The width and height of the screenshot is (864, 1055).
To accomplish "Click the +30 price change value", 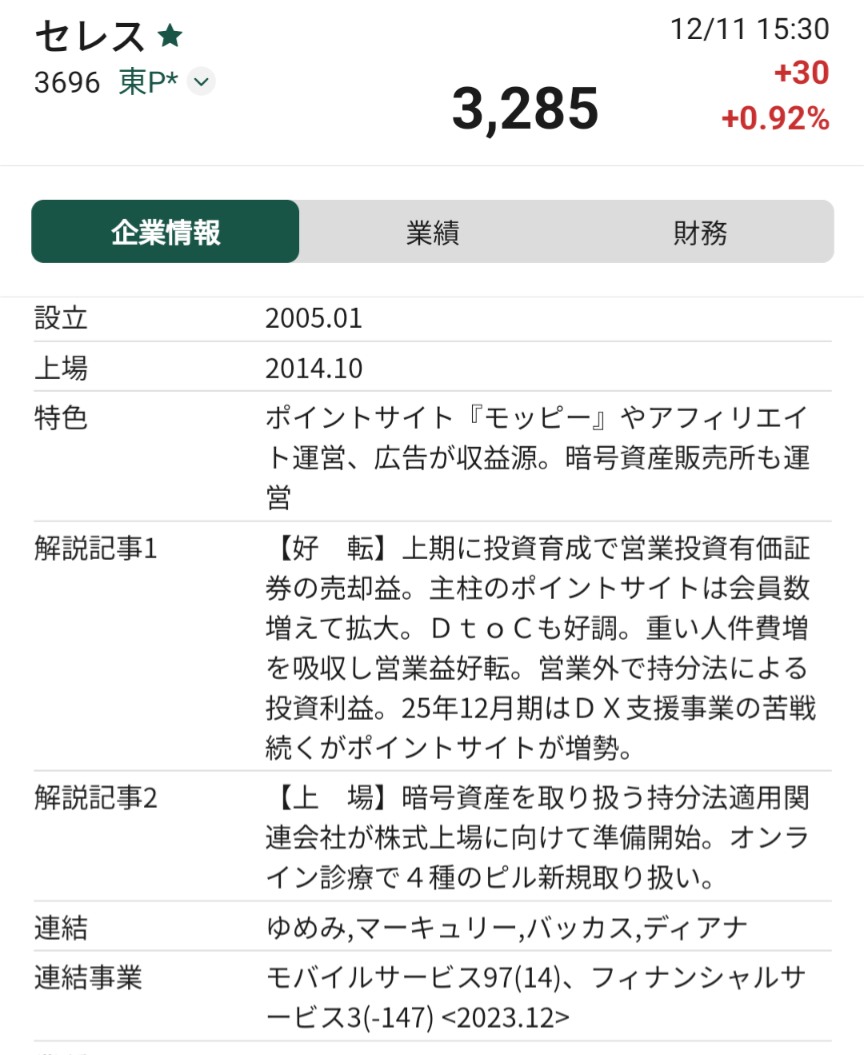I will coord(800,73).
